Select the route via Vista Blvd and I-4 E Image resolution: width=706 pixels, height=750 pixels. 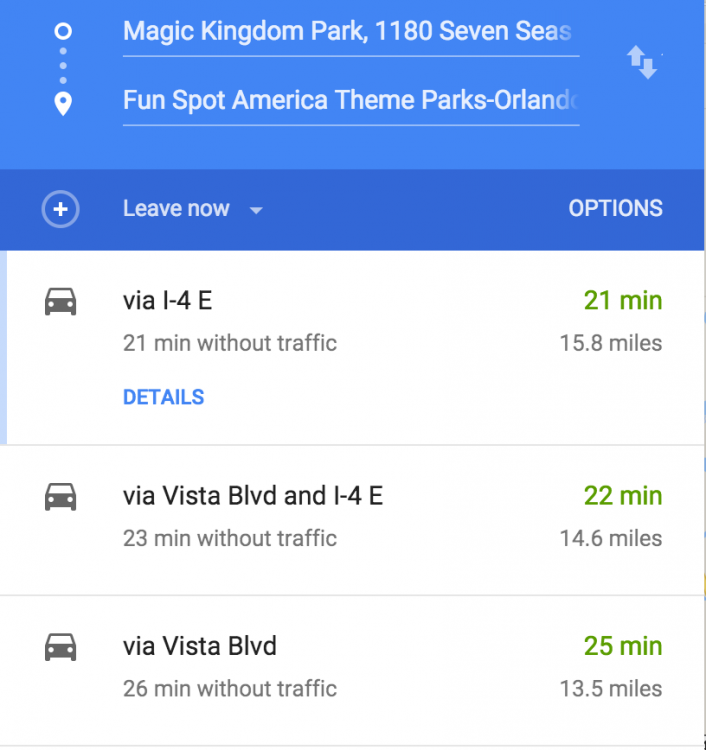253,496
